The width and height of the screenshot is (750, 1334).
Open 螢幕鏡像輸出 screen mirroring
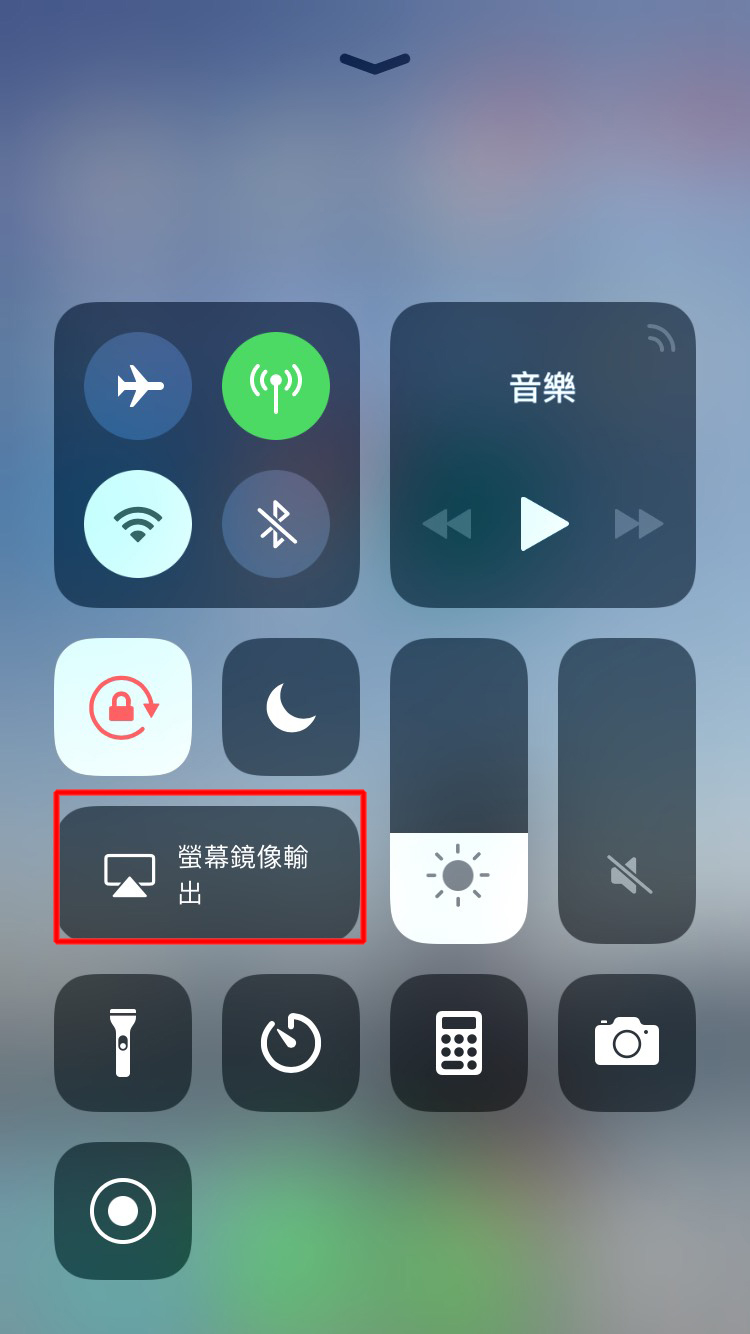pos(208,875)
